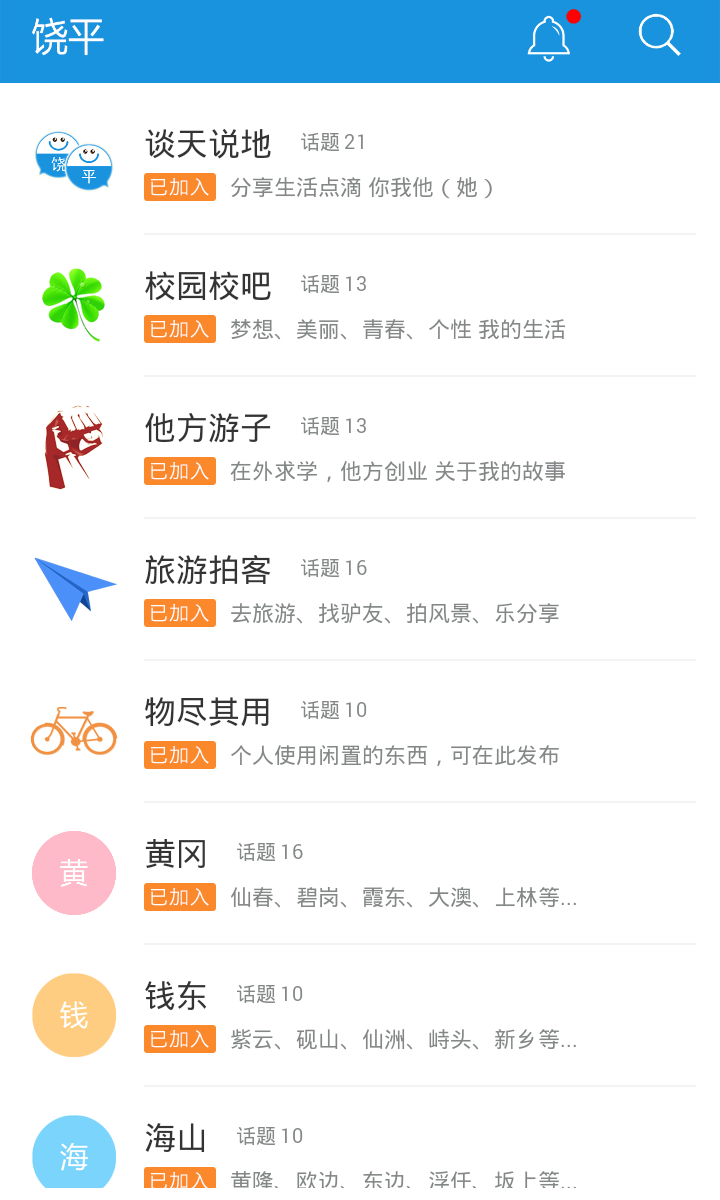The image size is (720, 1200).
Task: Toggle 已加入 status for 校园校吧
Action: [x=179, y=329]
